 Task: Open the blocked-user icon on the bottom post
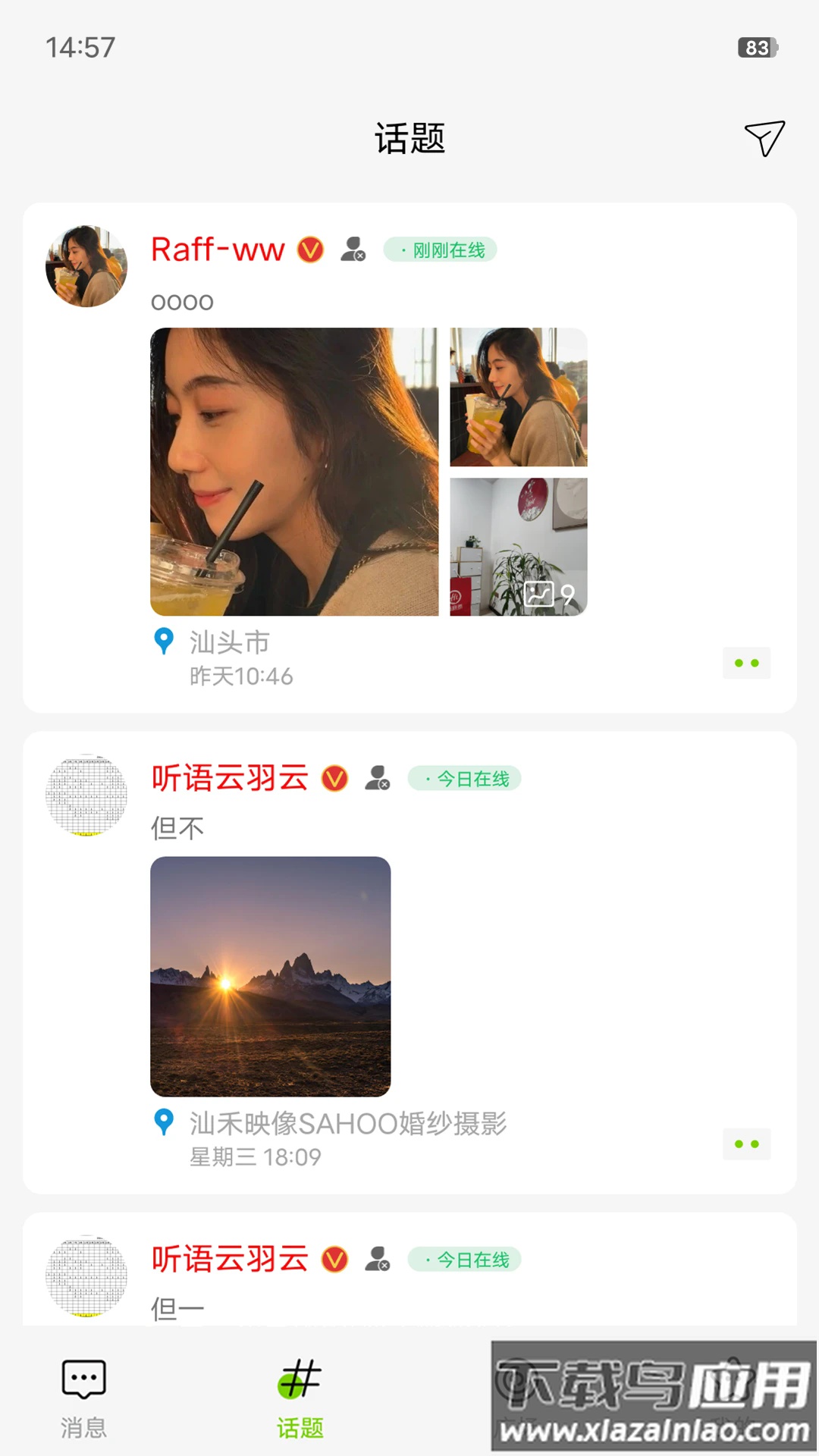pos(378,1259)
